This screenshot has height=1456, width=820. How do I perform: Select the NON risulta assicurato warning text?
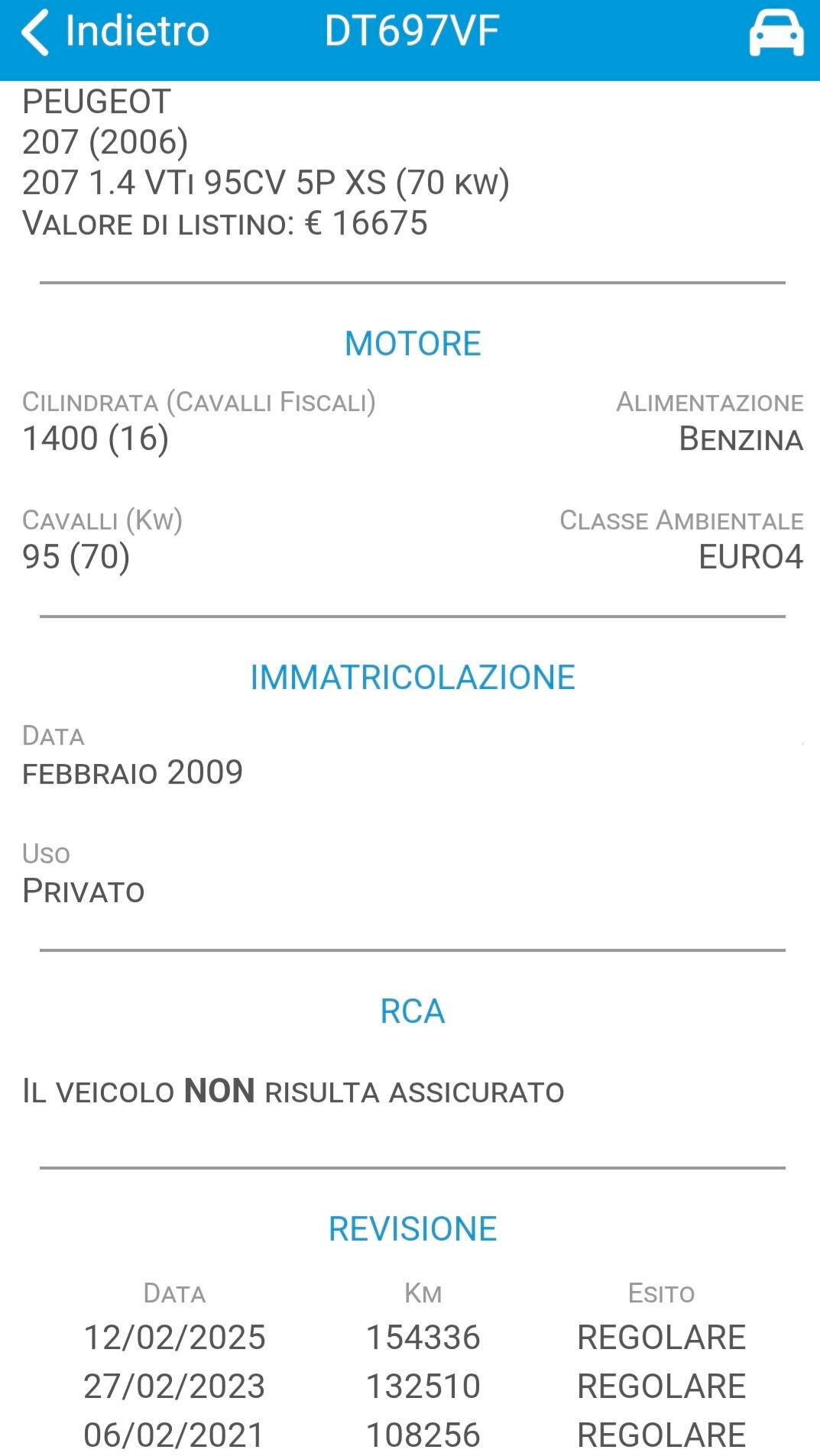pyautogui.click(x=293, y=1092)
